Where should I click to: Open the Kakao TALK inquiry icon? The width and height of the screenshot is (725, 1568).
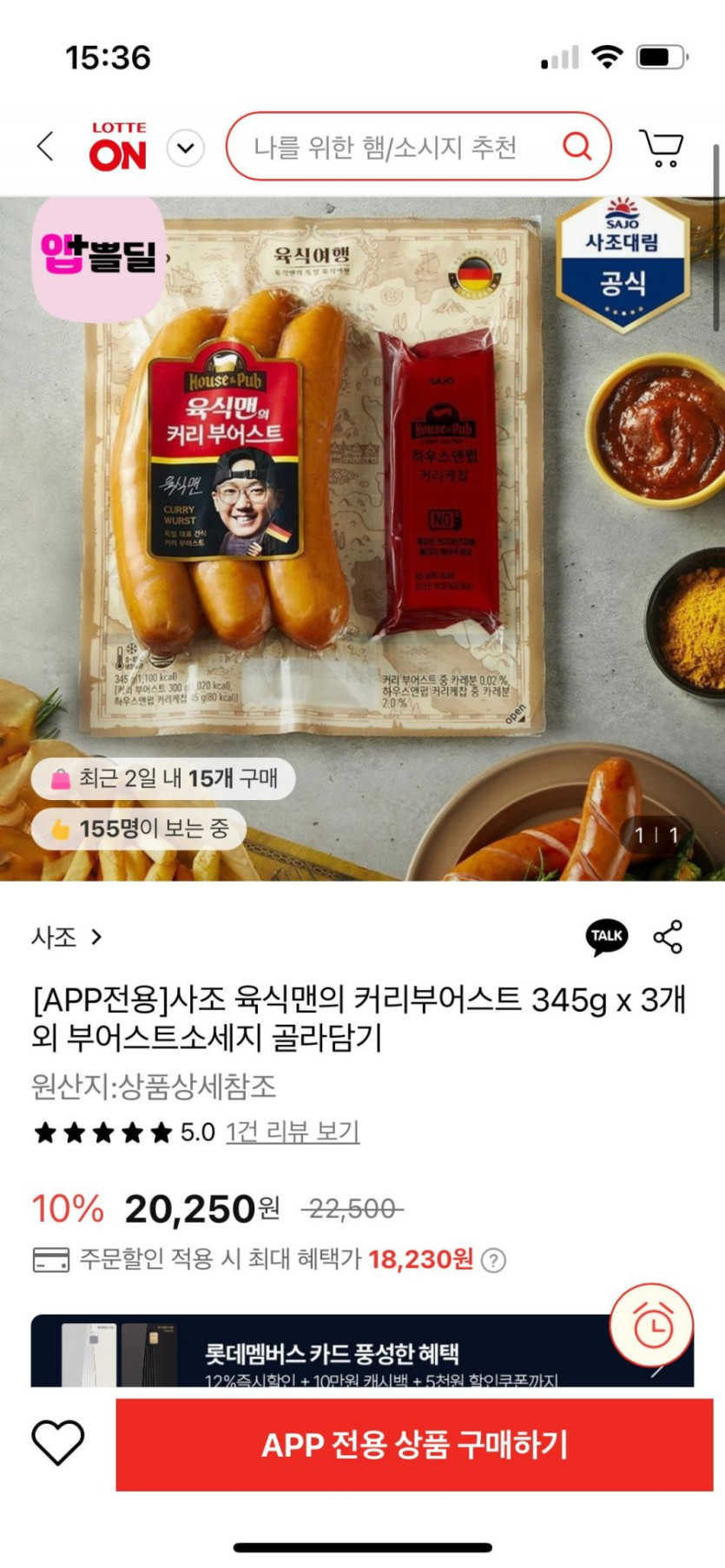coord(607,937)
